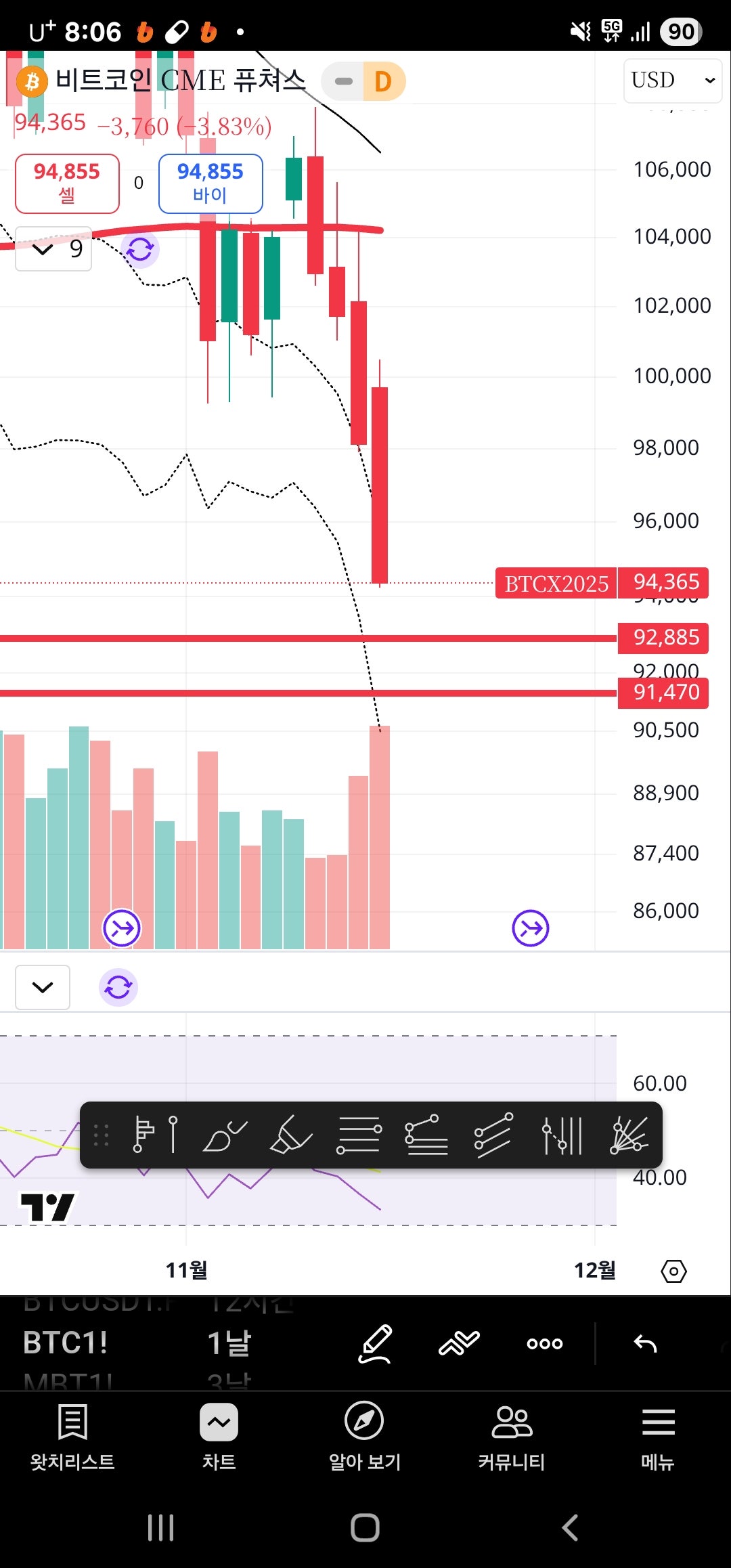Image resolution: width=731 pixels, height=1568 pixels.
Task: Tap the 94,855 buy button
Action: pos(211,183)
